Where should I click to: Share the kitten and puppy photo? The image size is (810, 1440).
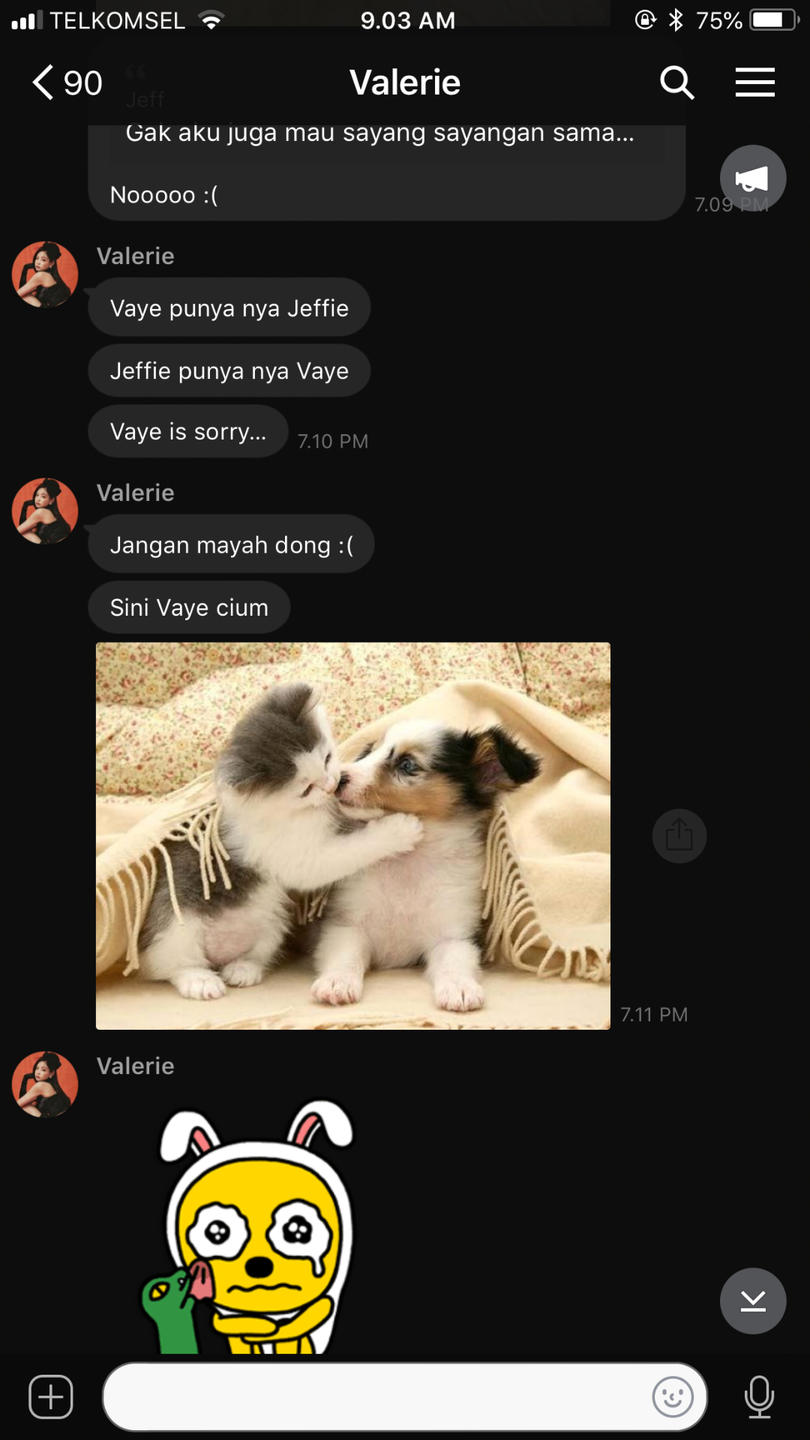pos(679,835)
